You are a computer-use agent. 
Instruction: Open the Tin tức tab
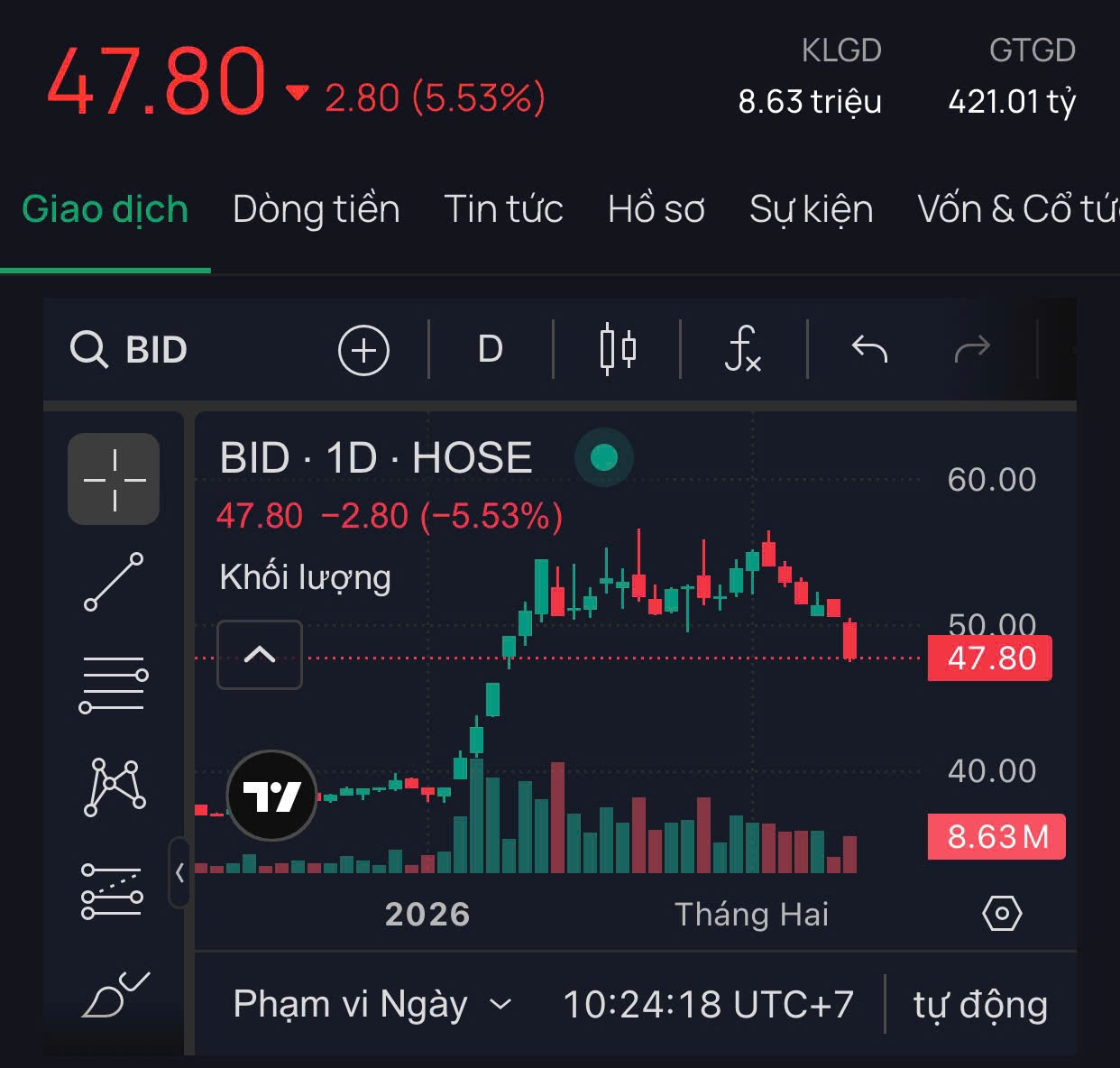coord(503,209)
